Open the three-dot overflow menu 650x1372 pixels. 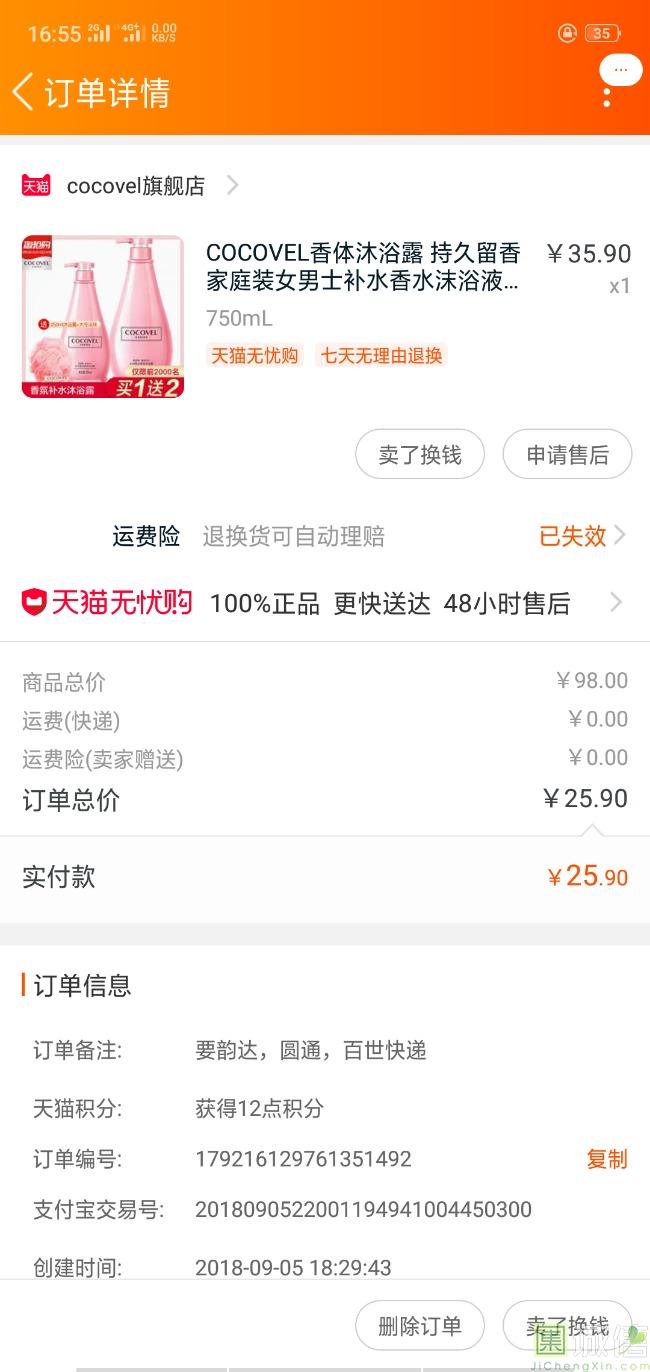coord(607,96)
